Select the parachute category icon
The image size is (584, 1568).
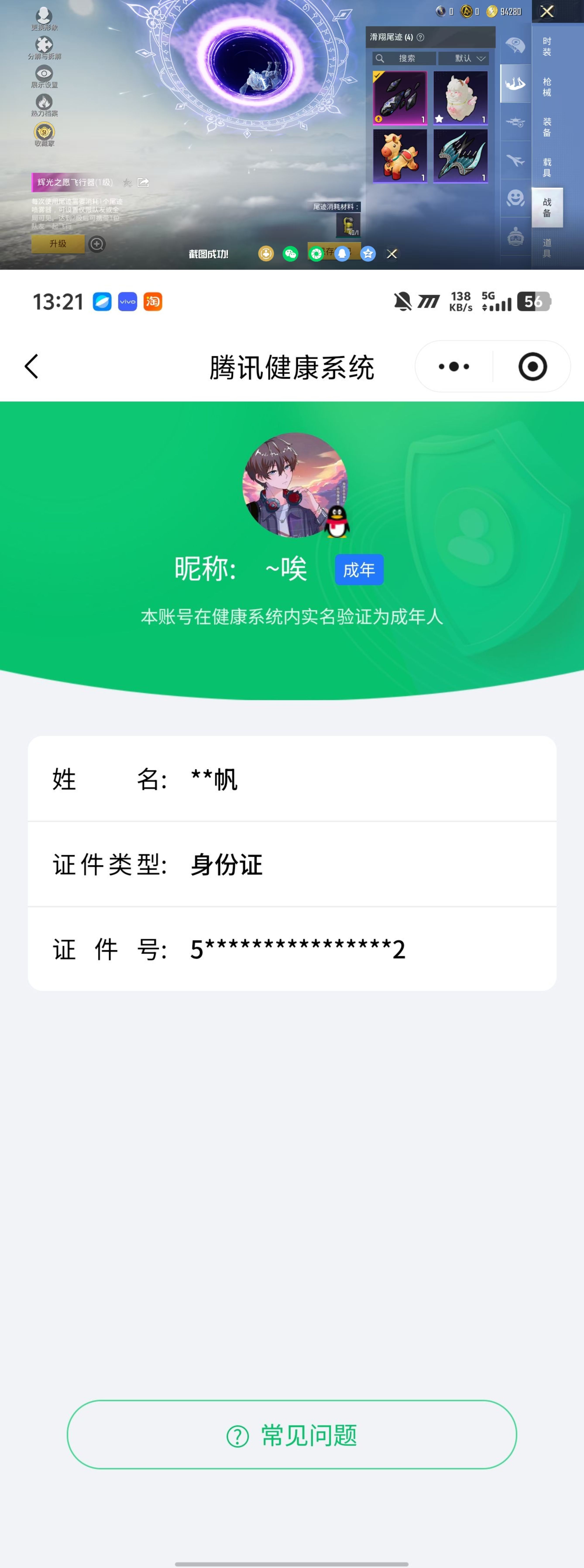(x=515, y=45)
